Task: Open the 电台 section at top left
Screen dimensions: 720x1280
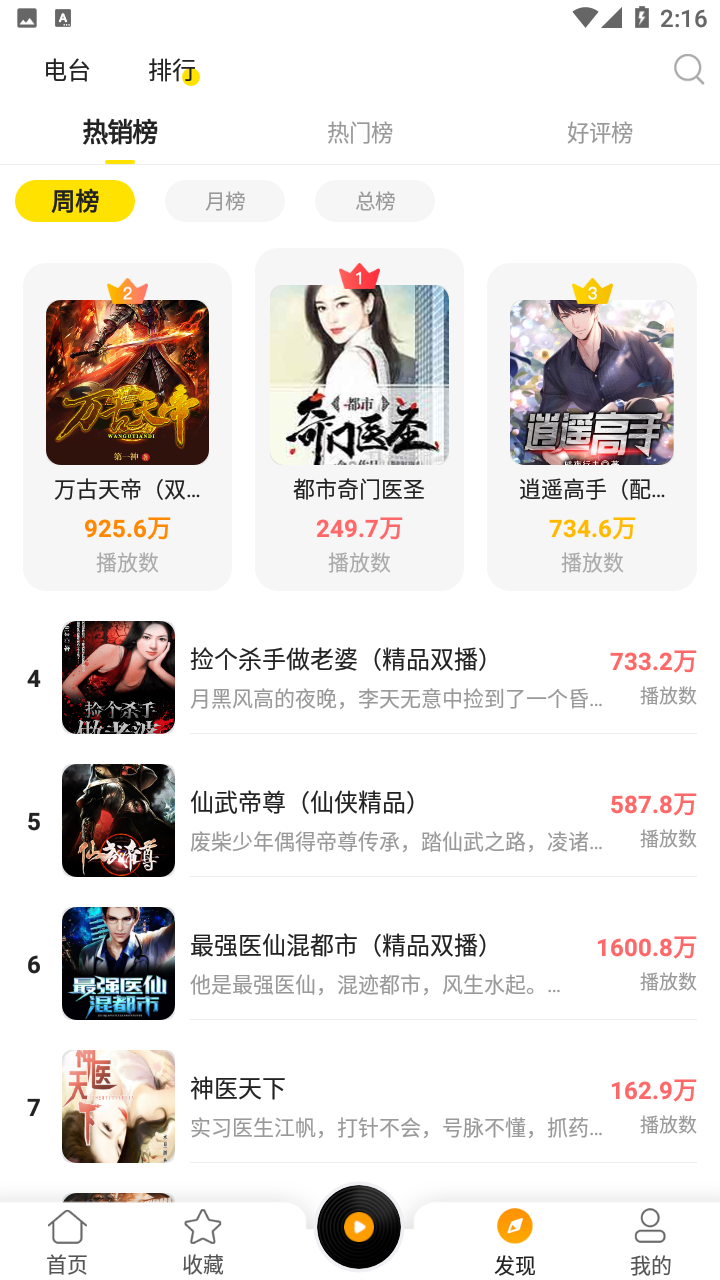Action: [x=66, y=71]
